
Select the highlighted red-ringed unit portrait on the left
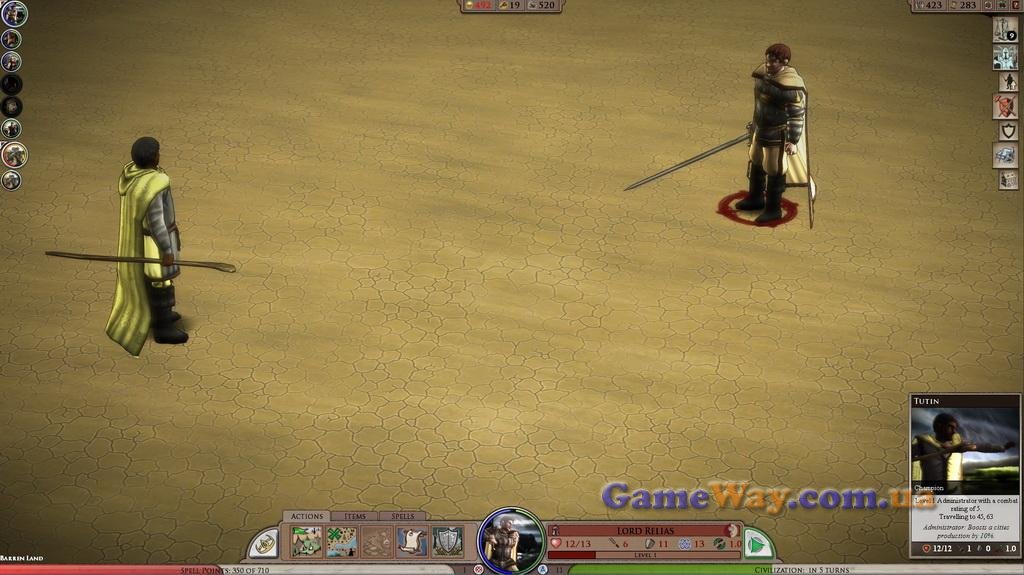click(x=14, y=155)
